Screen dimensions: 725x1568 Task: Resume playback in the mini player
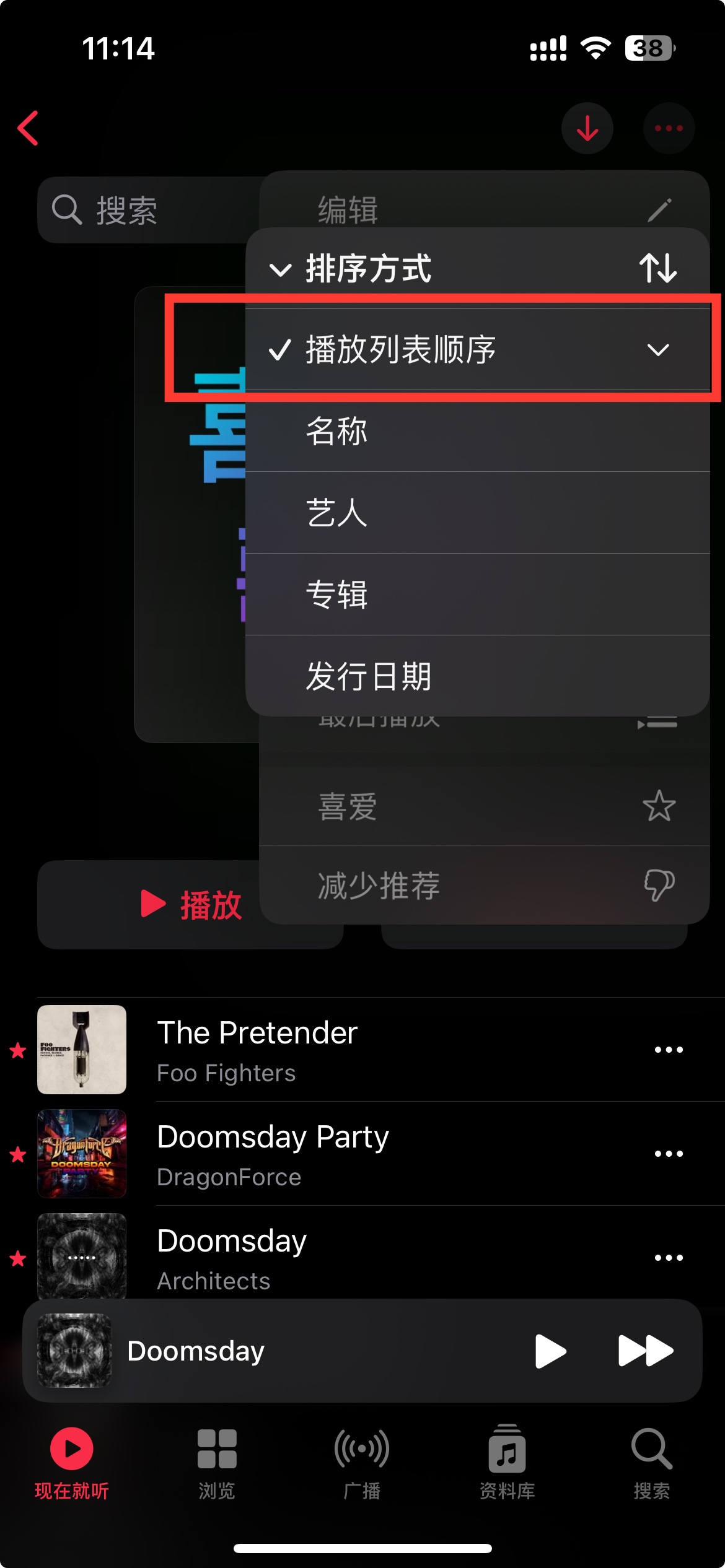tap(550, 1351)
